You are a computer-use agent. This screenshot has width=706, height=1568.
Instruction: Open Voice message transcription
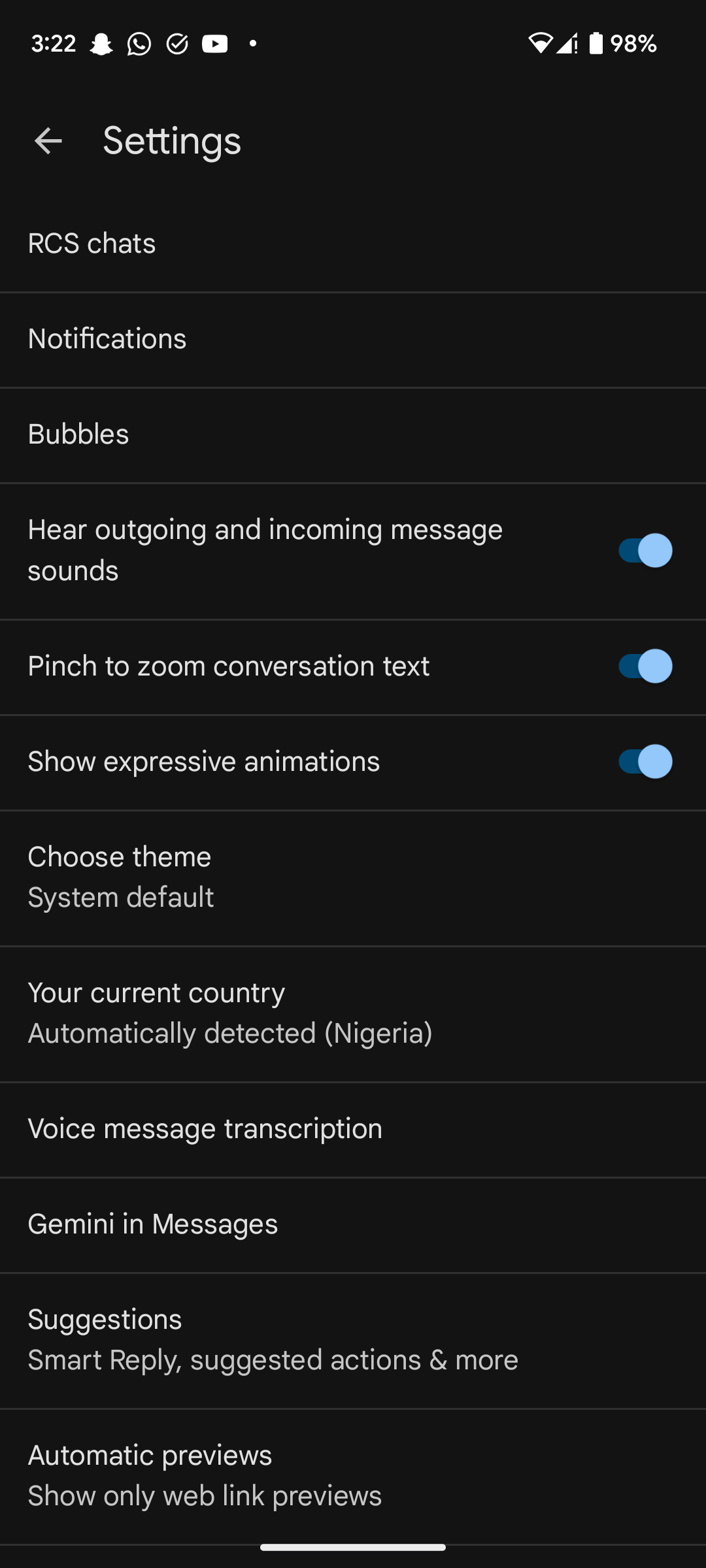click(353, 1129)
